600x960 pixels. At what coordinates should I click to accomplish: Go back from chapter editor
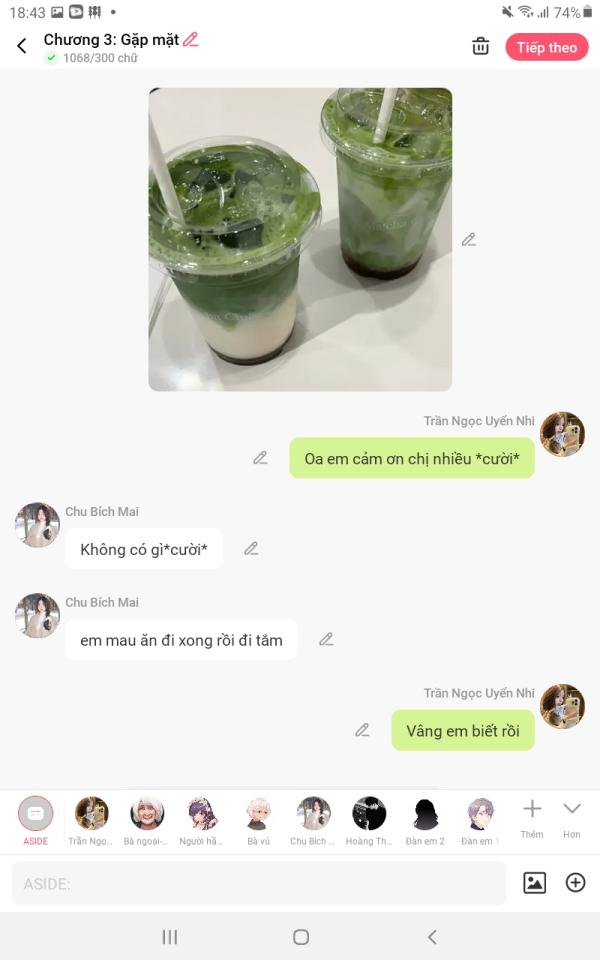point(22,46)
